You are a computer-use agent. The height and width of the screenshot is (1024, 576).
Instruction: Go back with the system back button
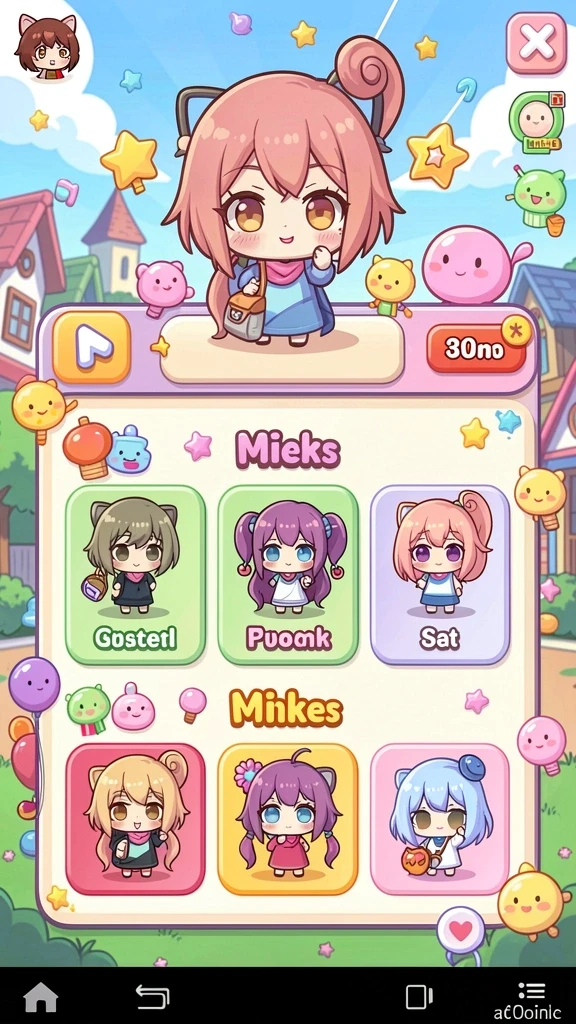click(x=153, y=997)
